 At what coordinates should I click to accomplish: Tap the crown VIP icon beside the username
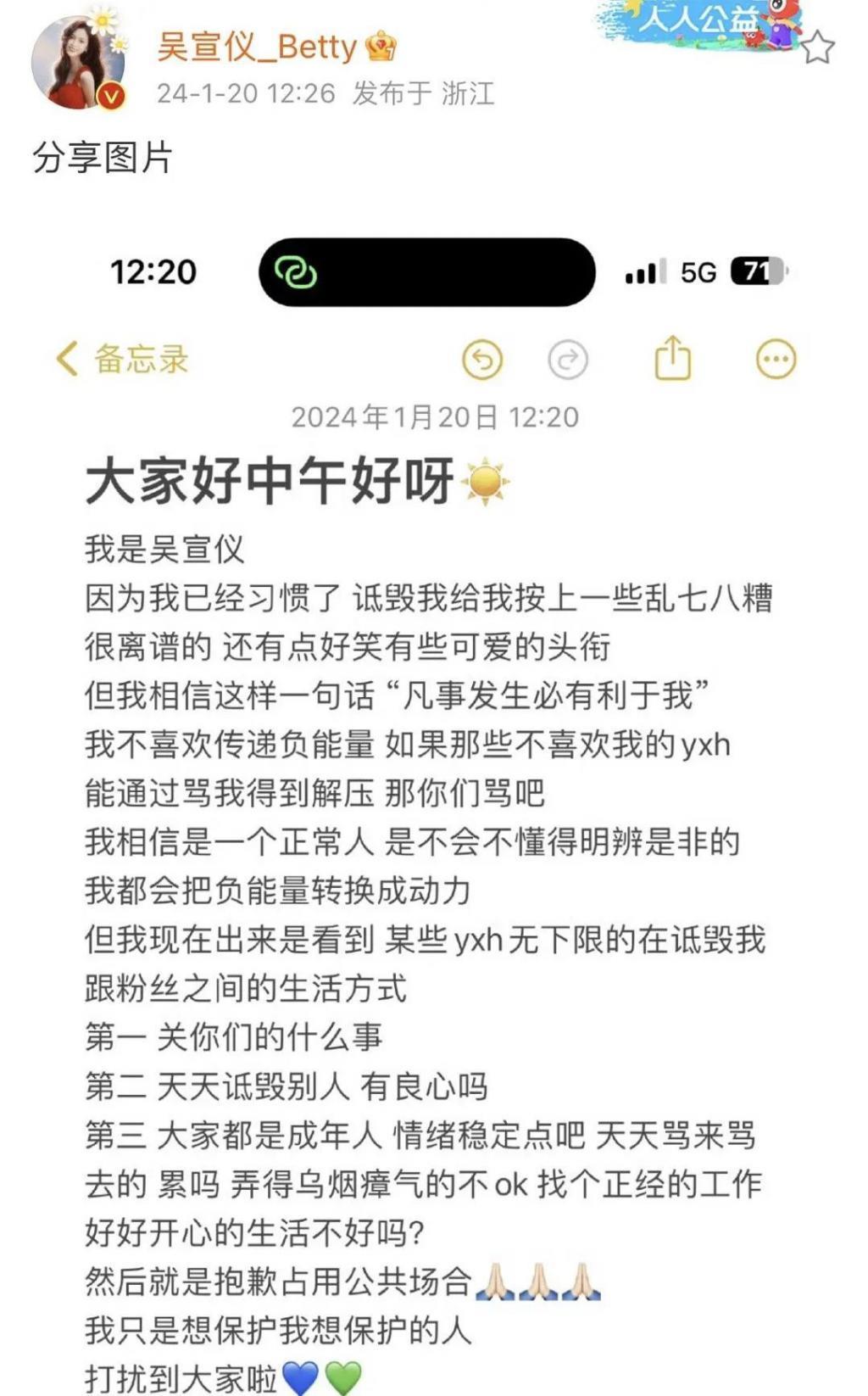379,48
